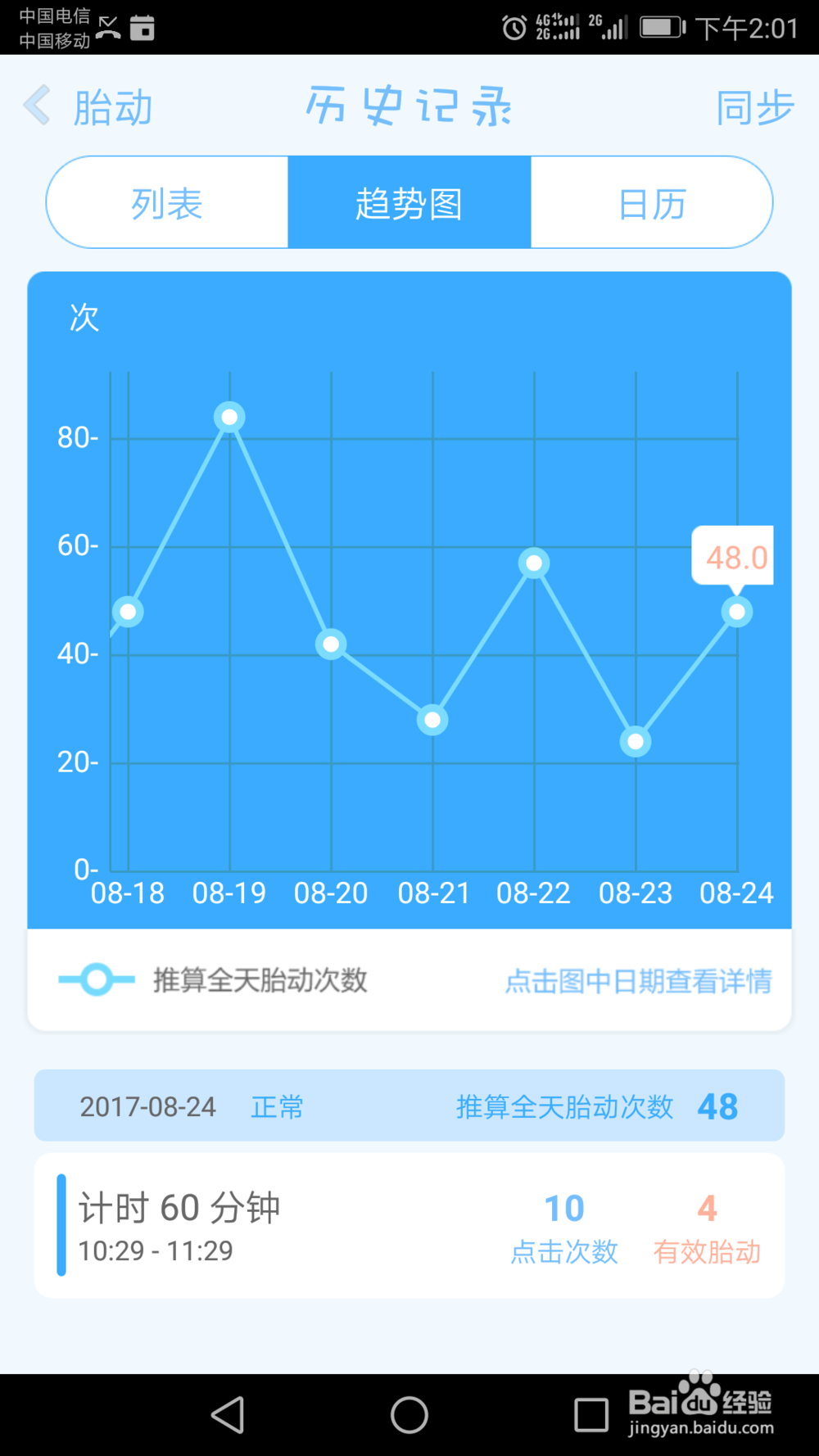This screenshot has width=819, height=1456.
Task: Tap the alarm clock icon in status bar
Action: (x=514, y=27)
